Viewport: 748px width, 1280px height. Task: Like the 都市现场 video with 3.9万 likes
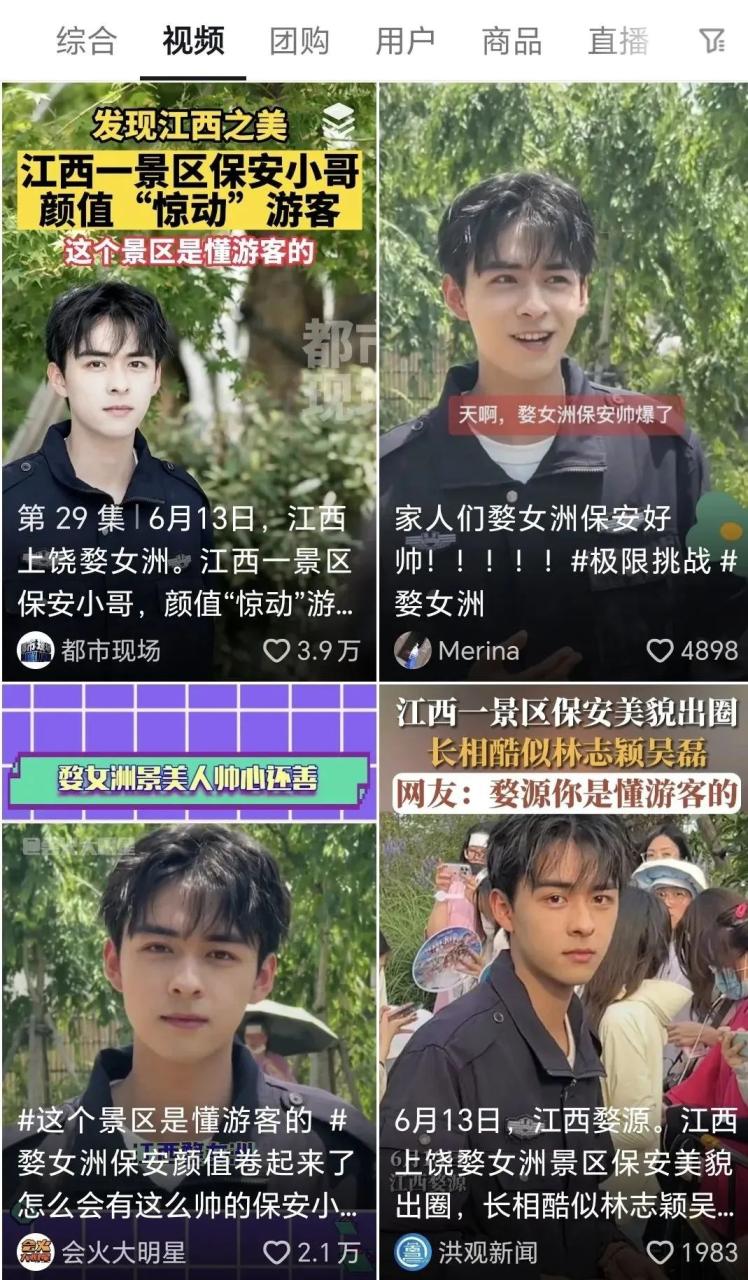pyautogui.click(x=277, y=651)
